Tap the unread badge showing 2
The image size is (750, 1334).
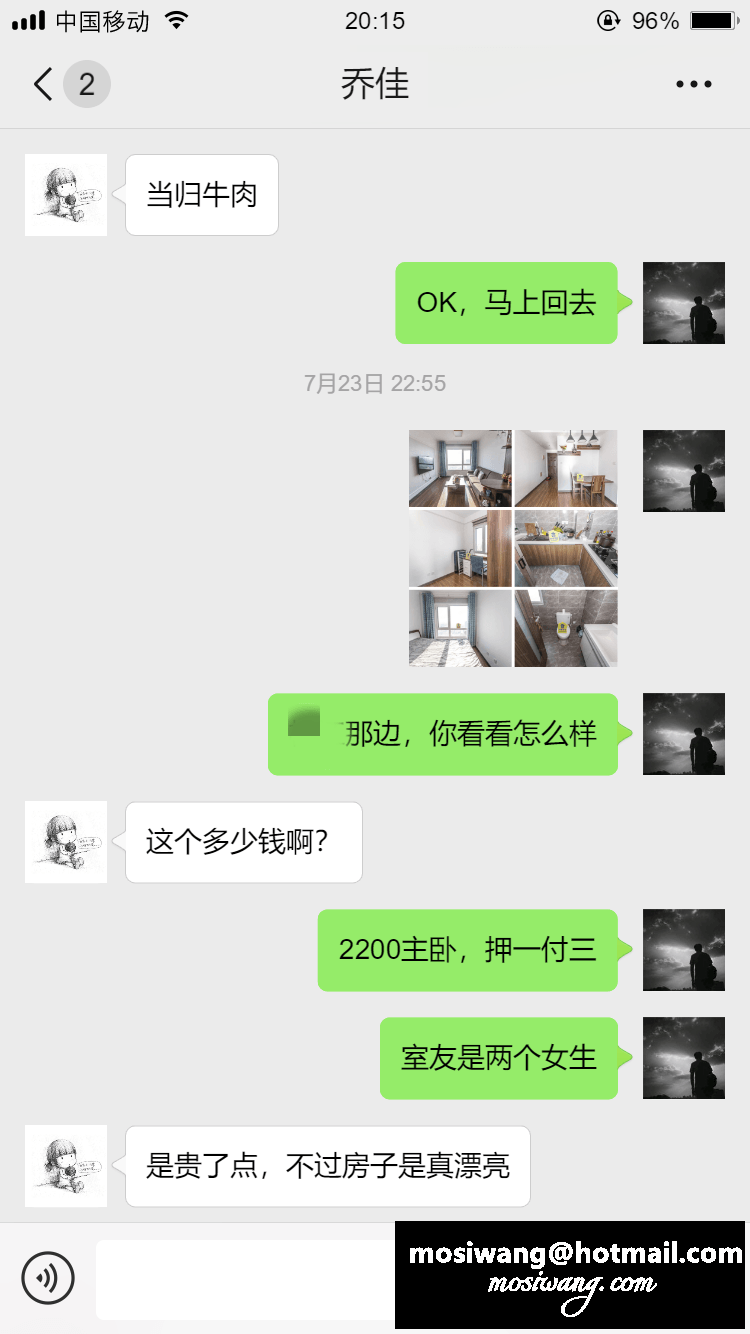coord(87,84)
